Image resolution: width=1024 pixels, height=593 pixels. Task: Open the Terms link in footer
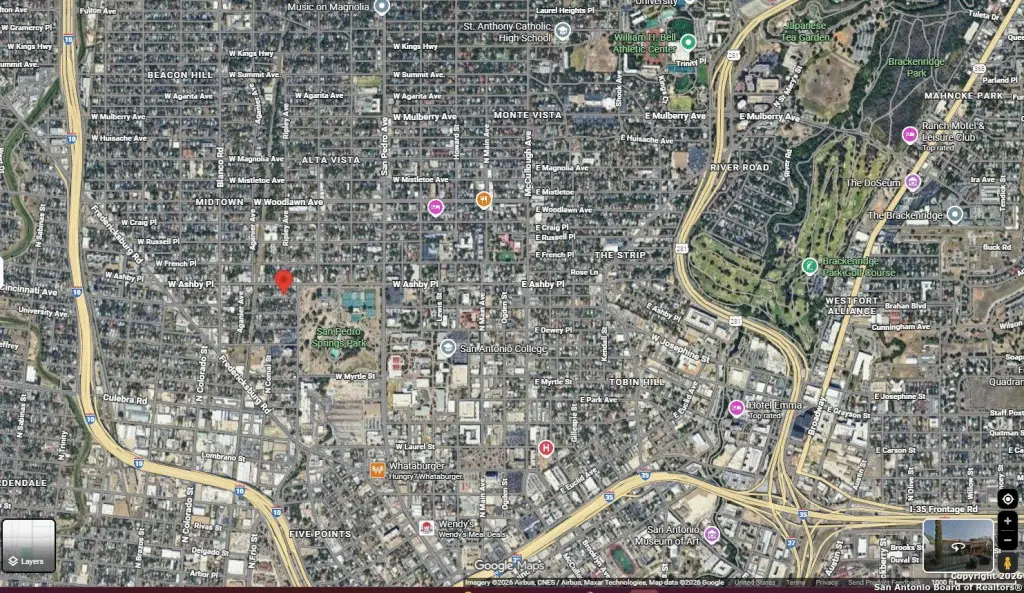[795, 582]
